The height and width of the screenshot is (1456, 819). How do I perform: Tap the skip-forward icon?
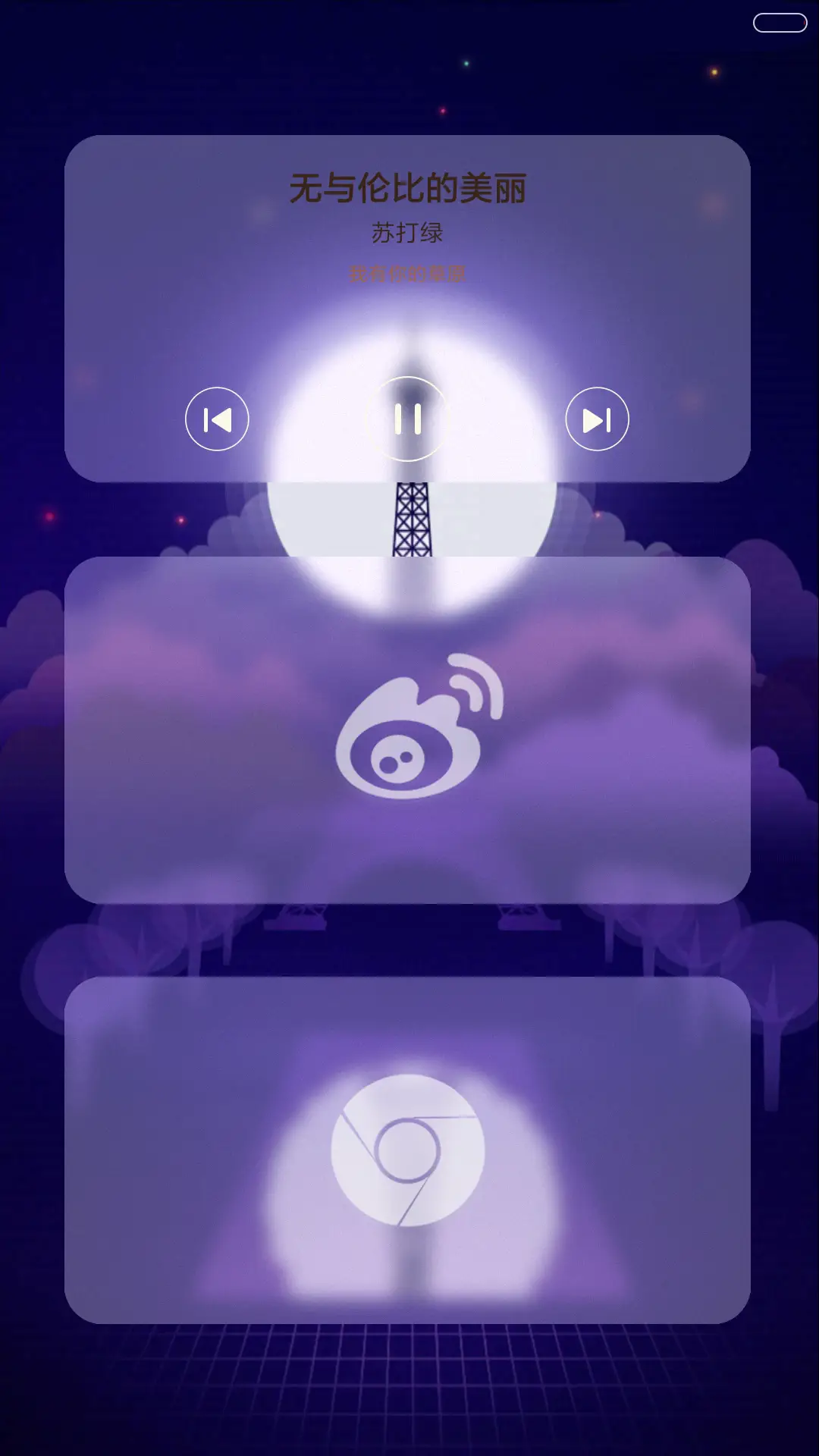coord(597,419)
